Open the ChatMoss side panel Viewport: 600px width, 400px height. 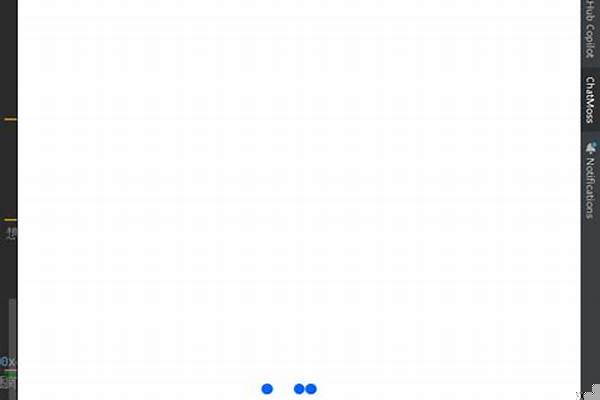(x=590, y=100)
